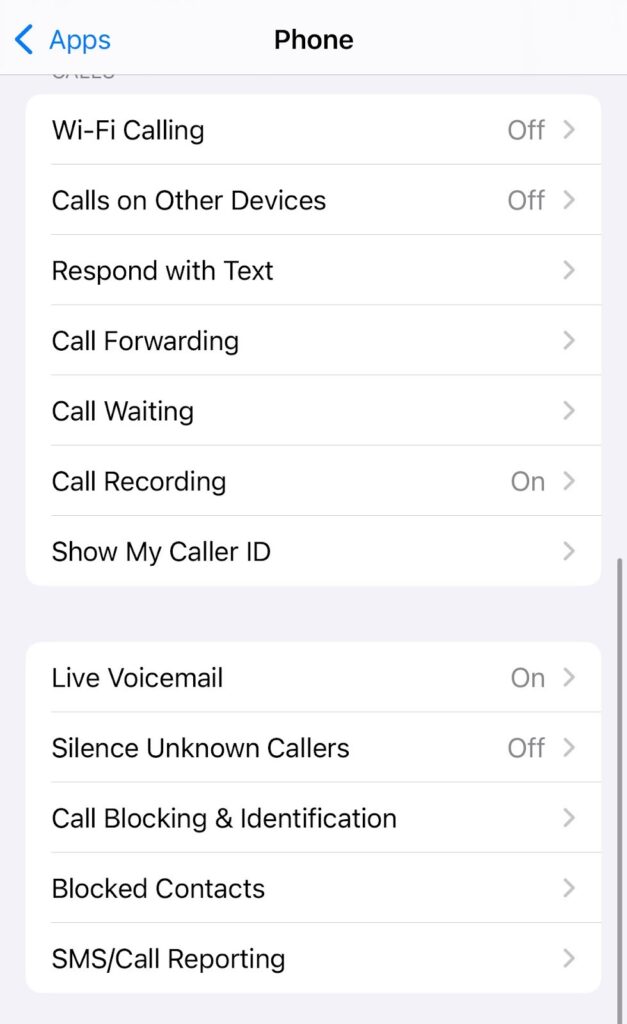Image resolution: width=627 pixels, height=1024 pixels.
Task: Open Live Voicemail settings
Action: (x=312, y=678)
